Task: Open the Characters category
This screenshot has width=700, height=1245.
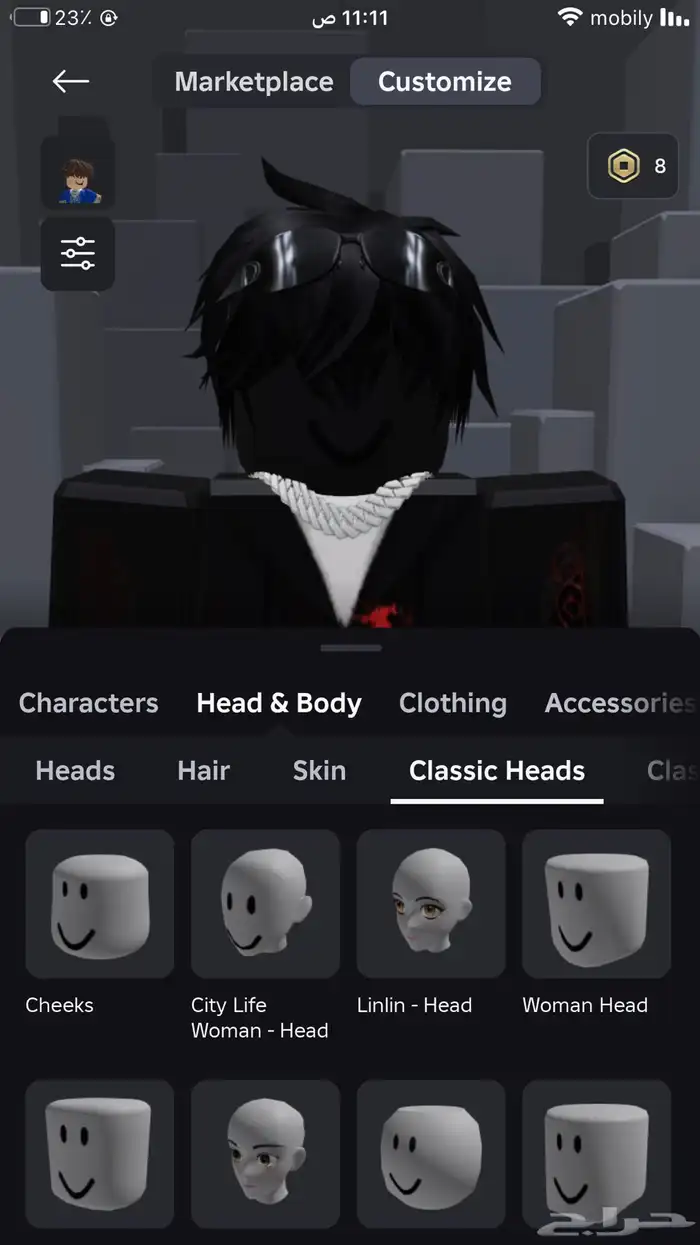Action: 88,703
